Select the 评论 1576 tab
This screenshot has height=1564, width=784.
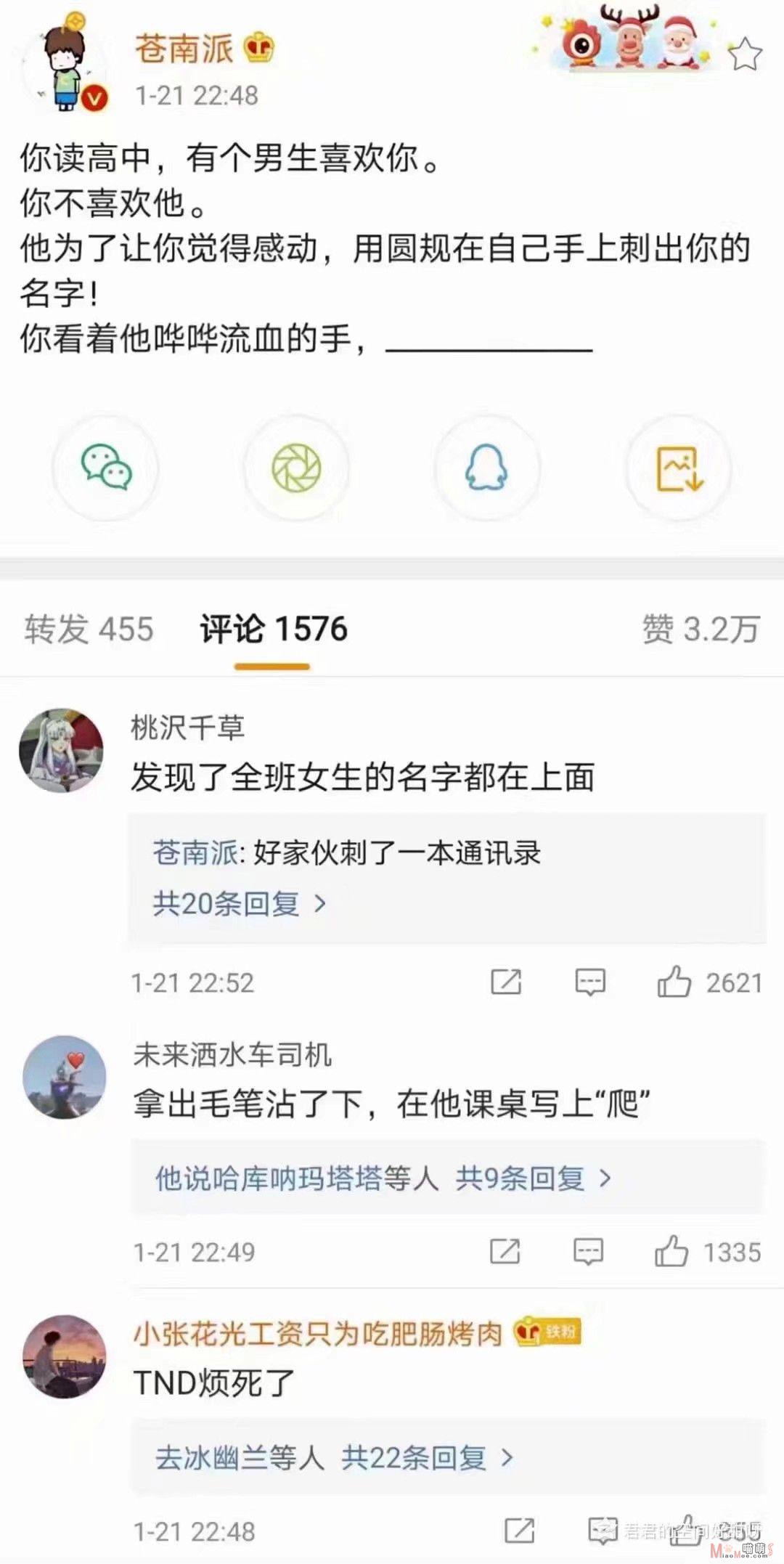(274, 628)
